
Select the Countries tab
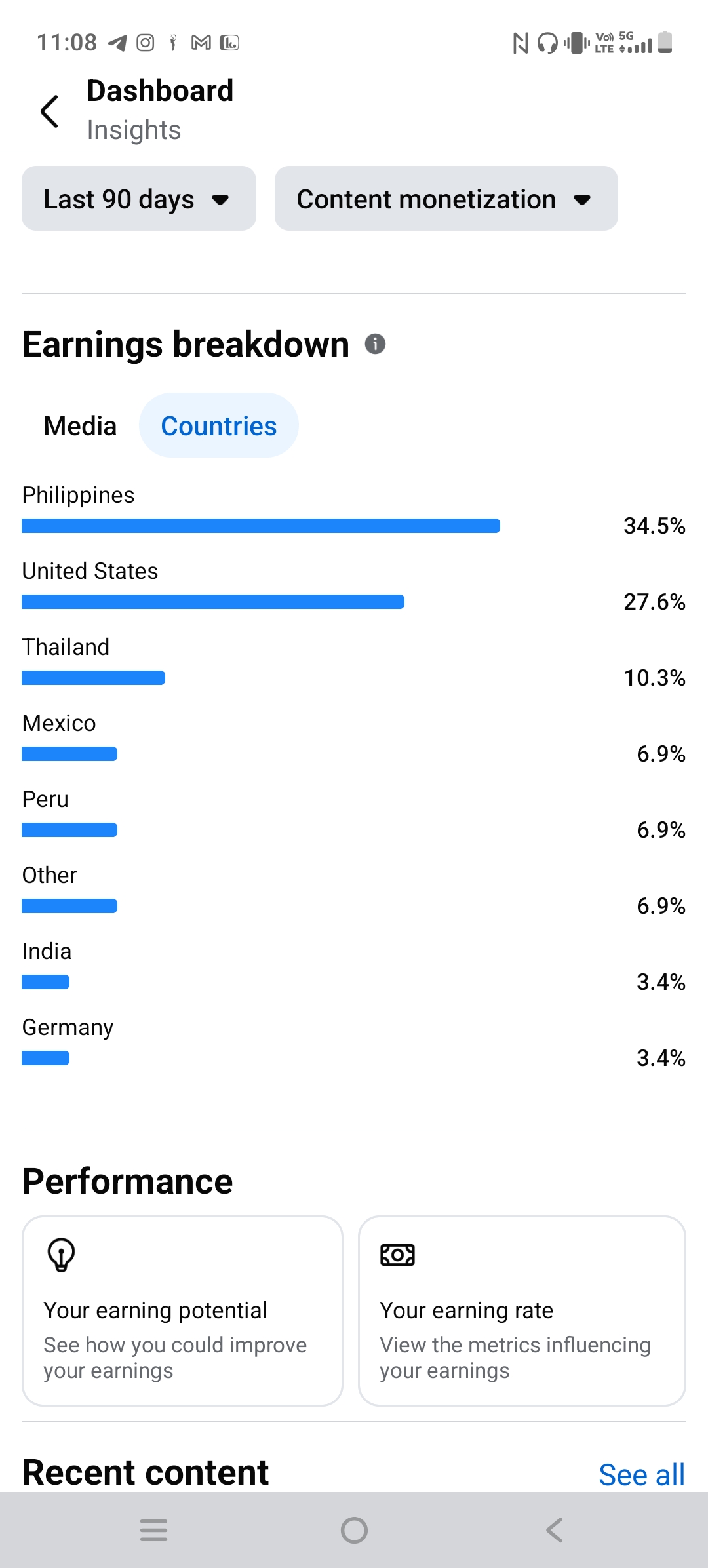(x=219, y=426)
